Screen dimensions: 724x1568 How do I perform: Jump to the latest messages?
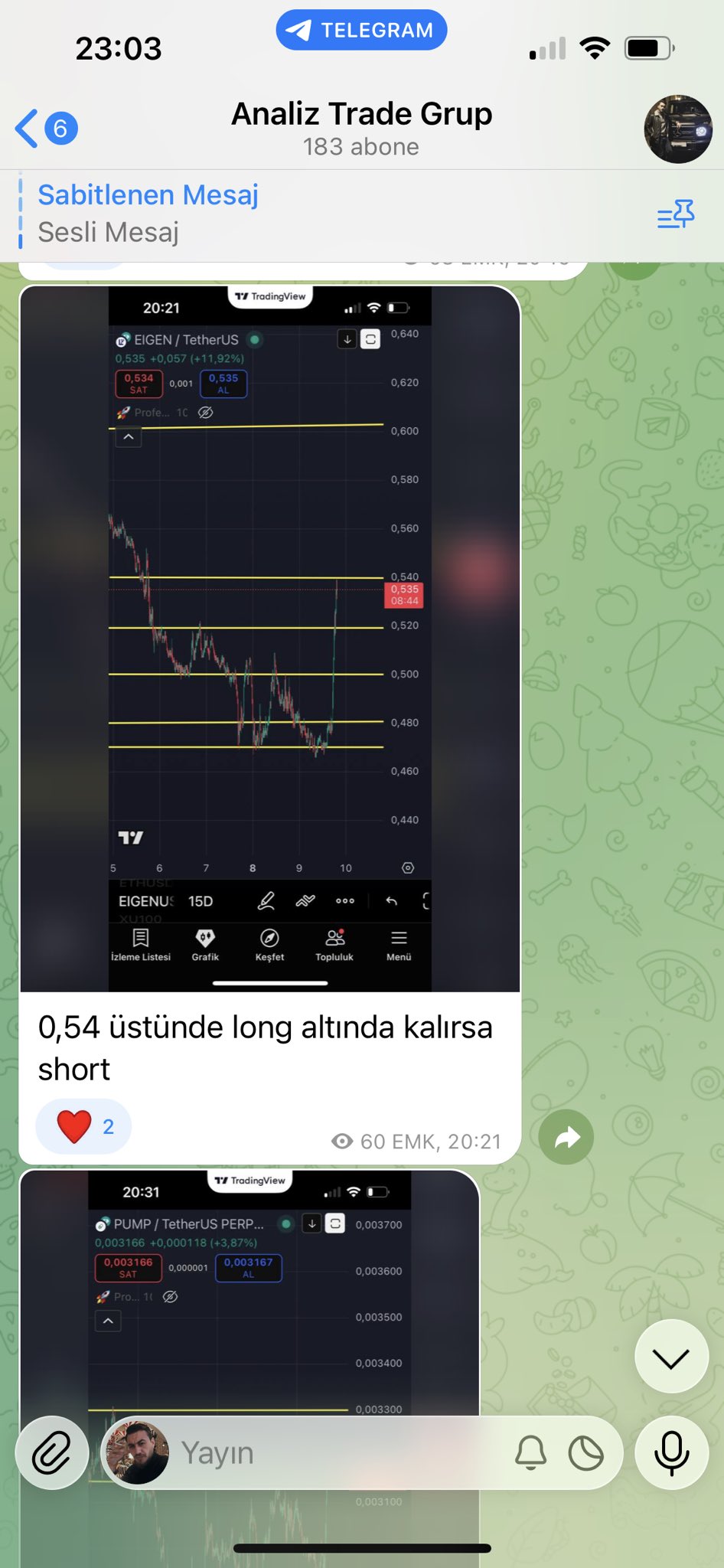point(671,1357)
